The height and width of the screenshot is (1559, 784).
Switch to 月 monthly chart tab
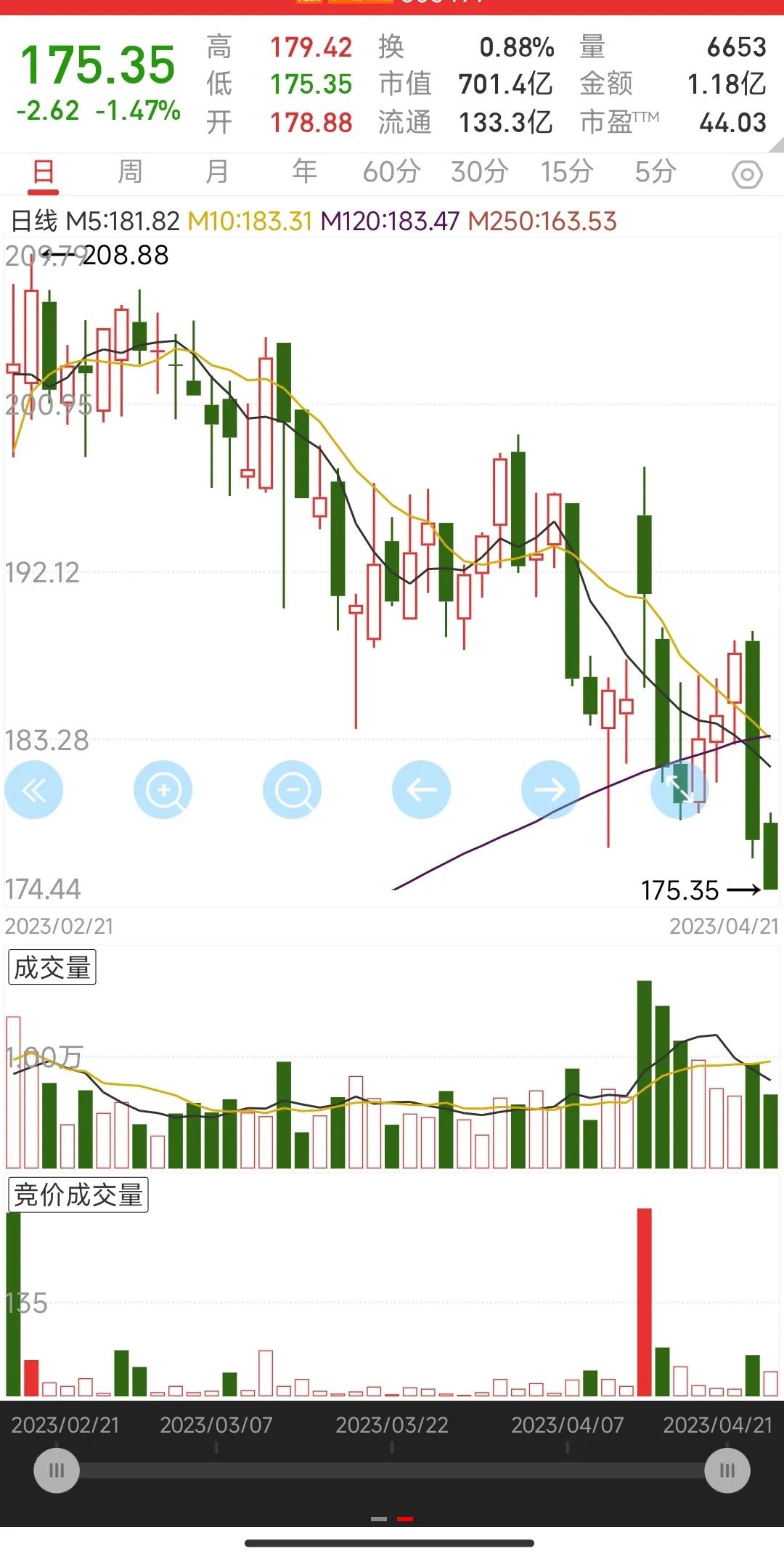[x=216, y=173]
